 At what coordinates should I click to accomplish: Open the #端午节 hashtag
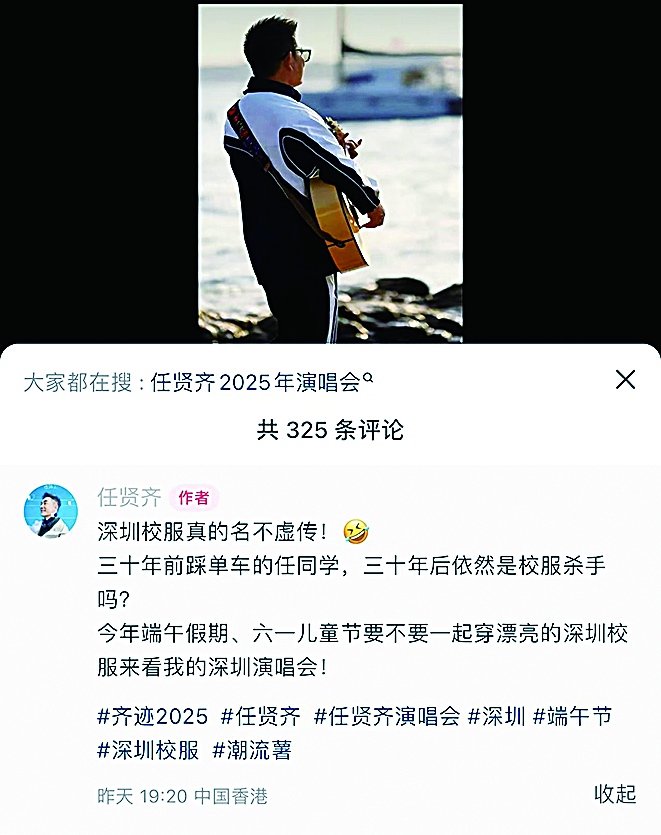pyautogui.click(x=572, y=716)
